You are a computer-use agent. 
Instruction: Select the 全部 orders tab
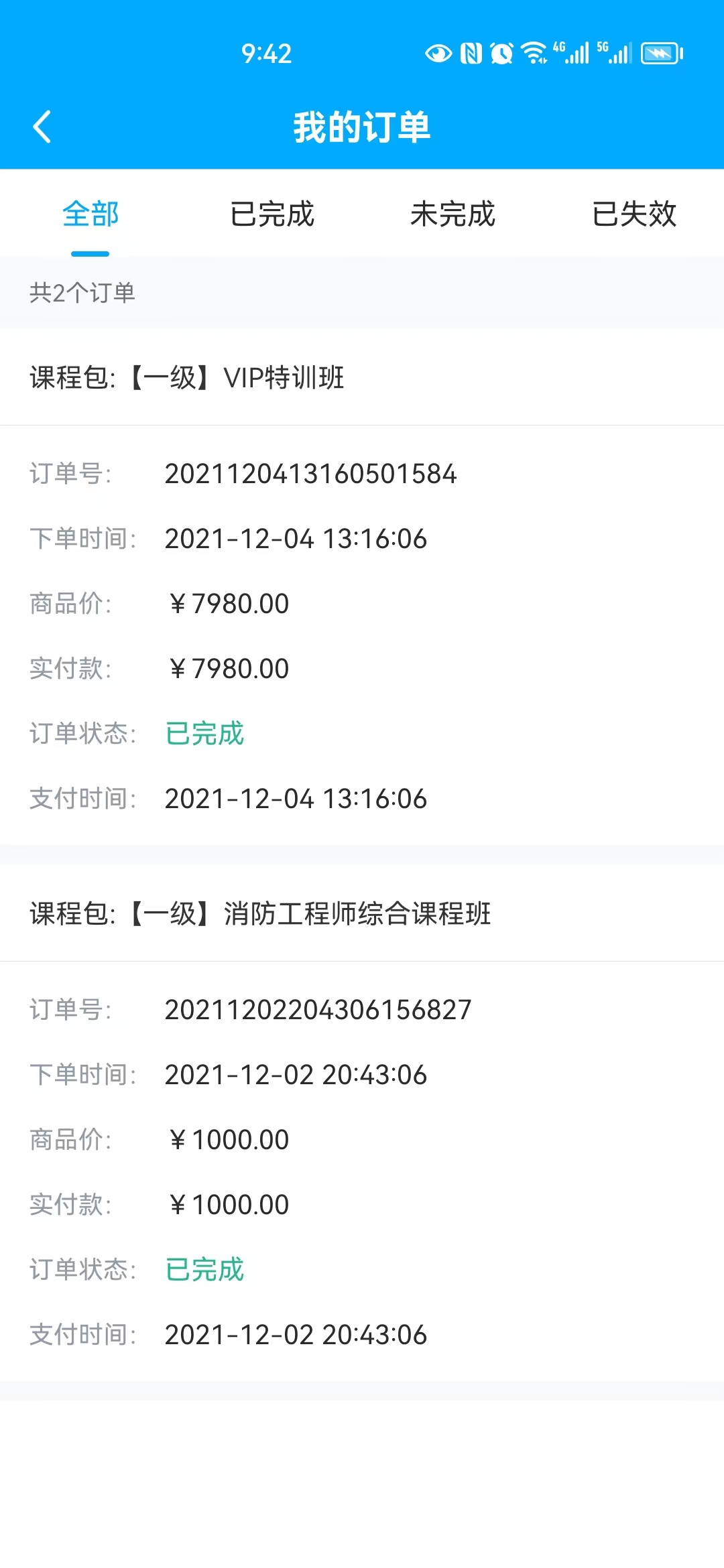tap(90, 214)
